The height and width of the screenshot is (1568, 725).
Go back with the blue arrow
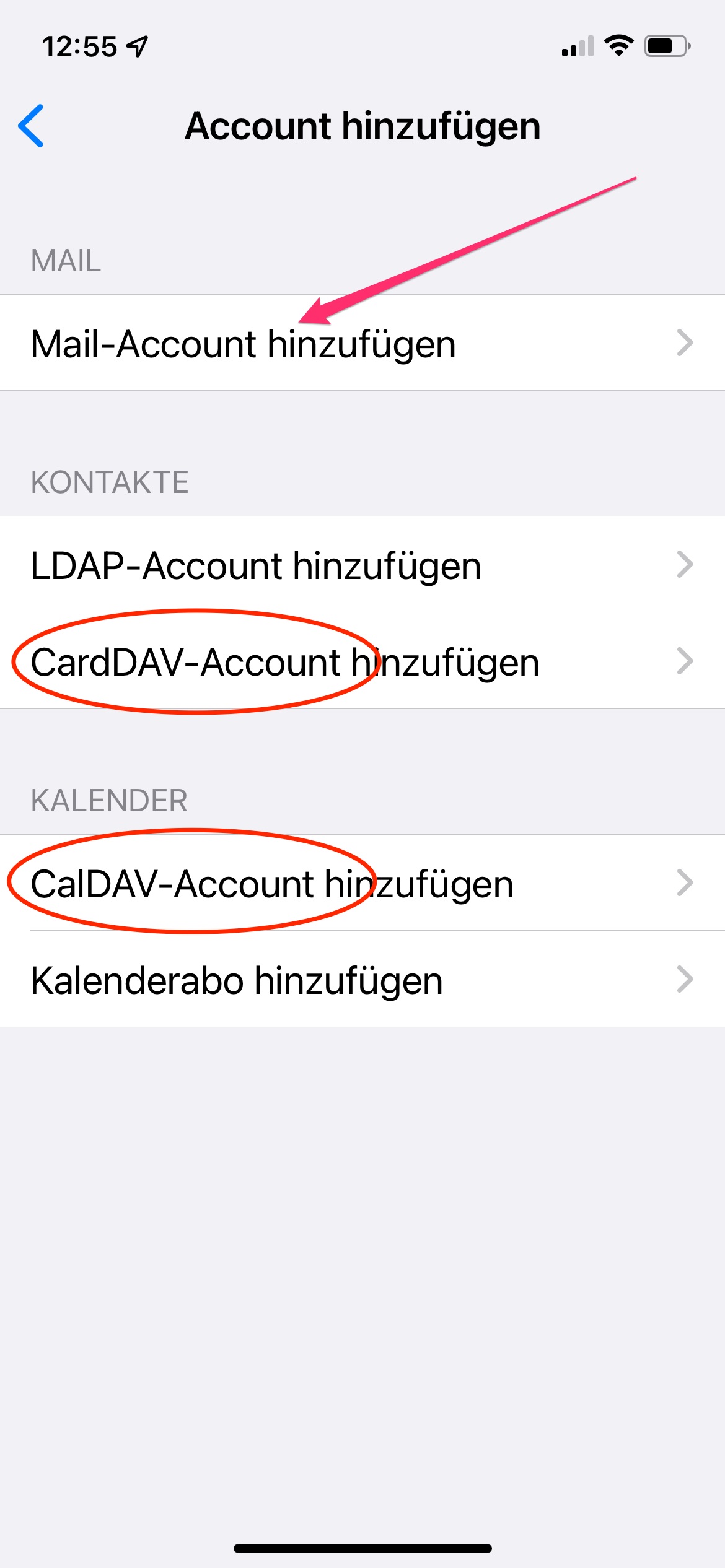click(31, 126)
